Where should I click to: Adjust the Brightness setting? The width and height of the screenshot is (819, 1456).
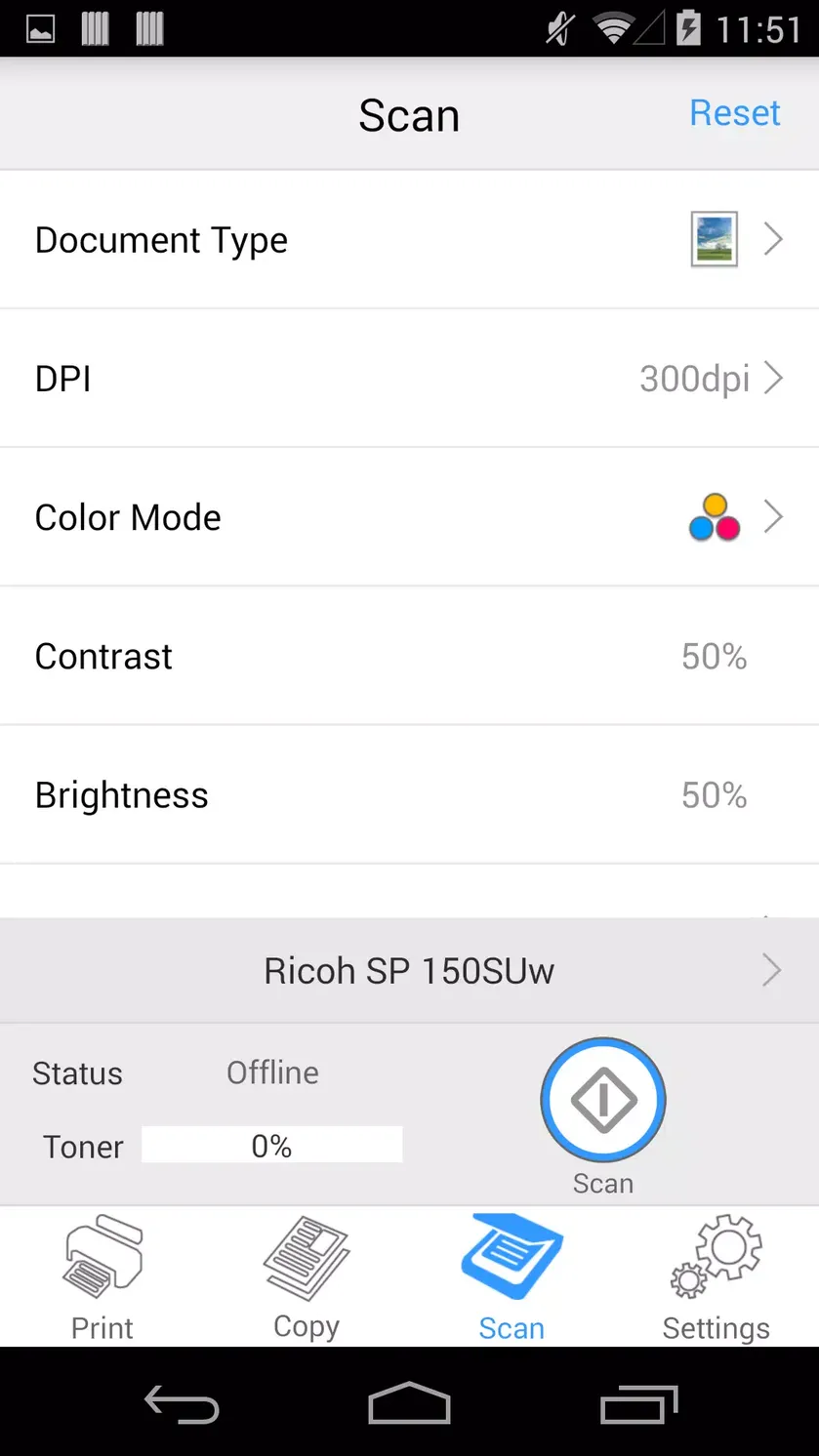409,794
